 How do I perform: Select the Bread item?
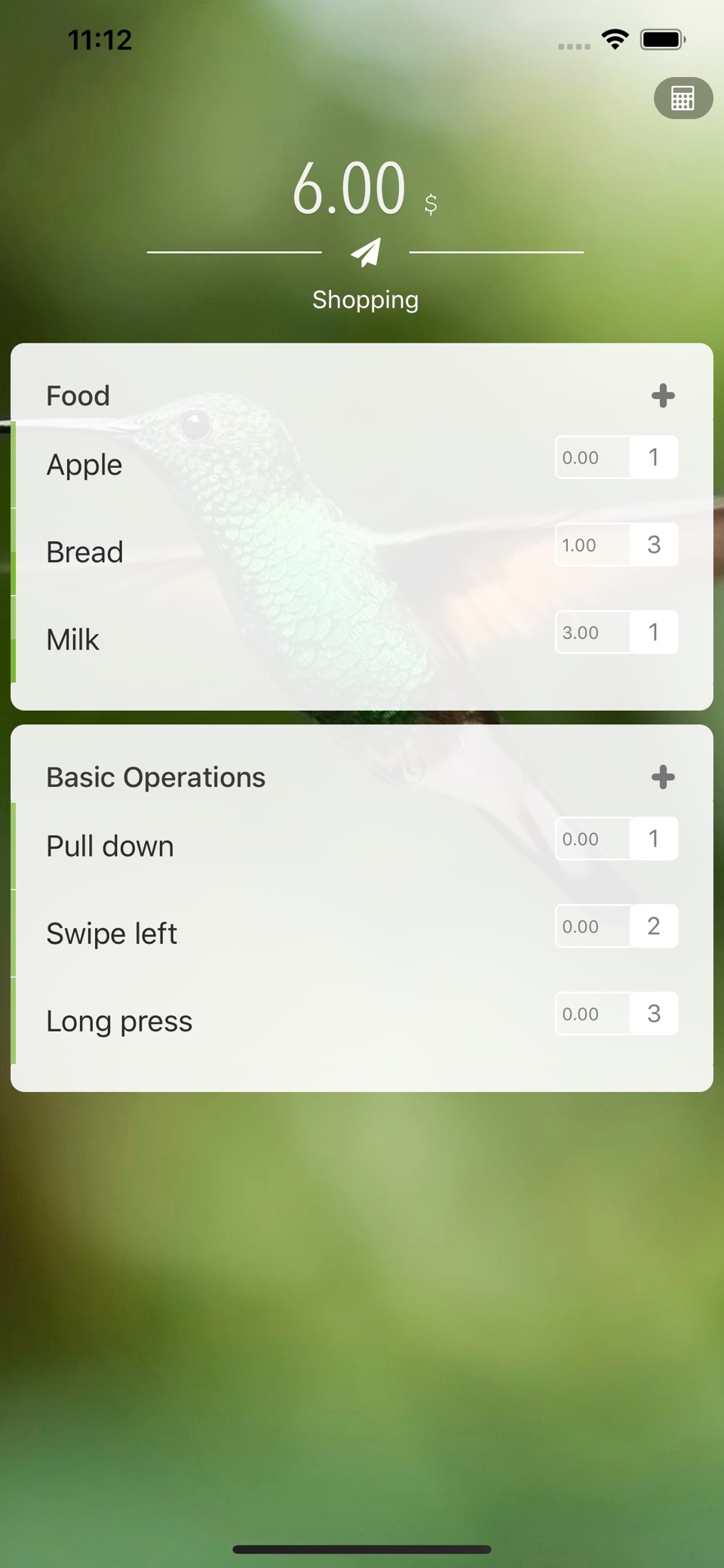[x=362, y=552]
